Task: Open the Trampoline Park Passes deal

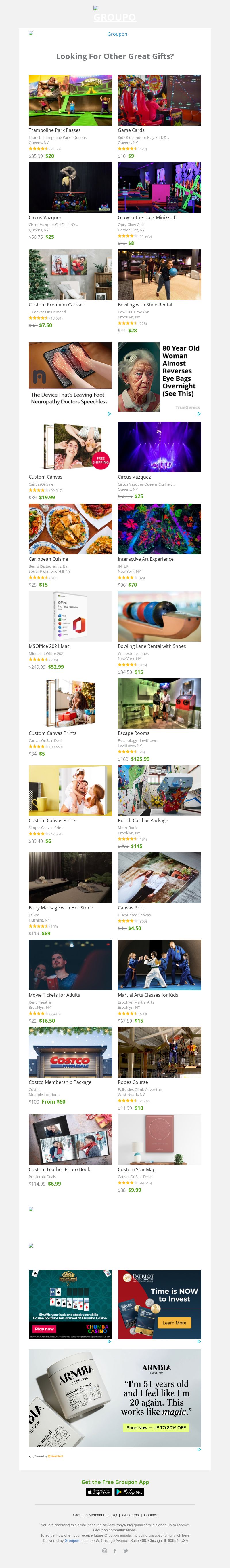Action: 70,101
